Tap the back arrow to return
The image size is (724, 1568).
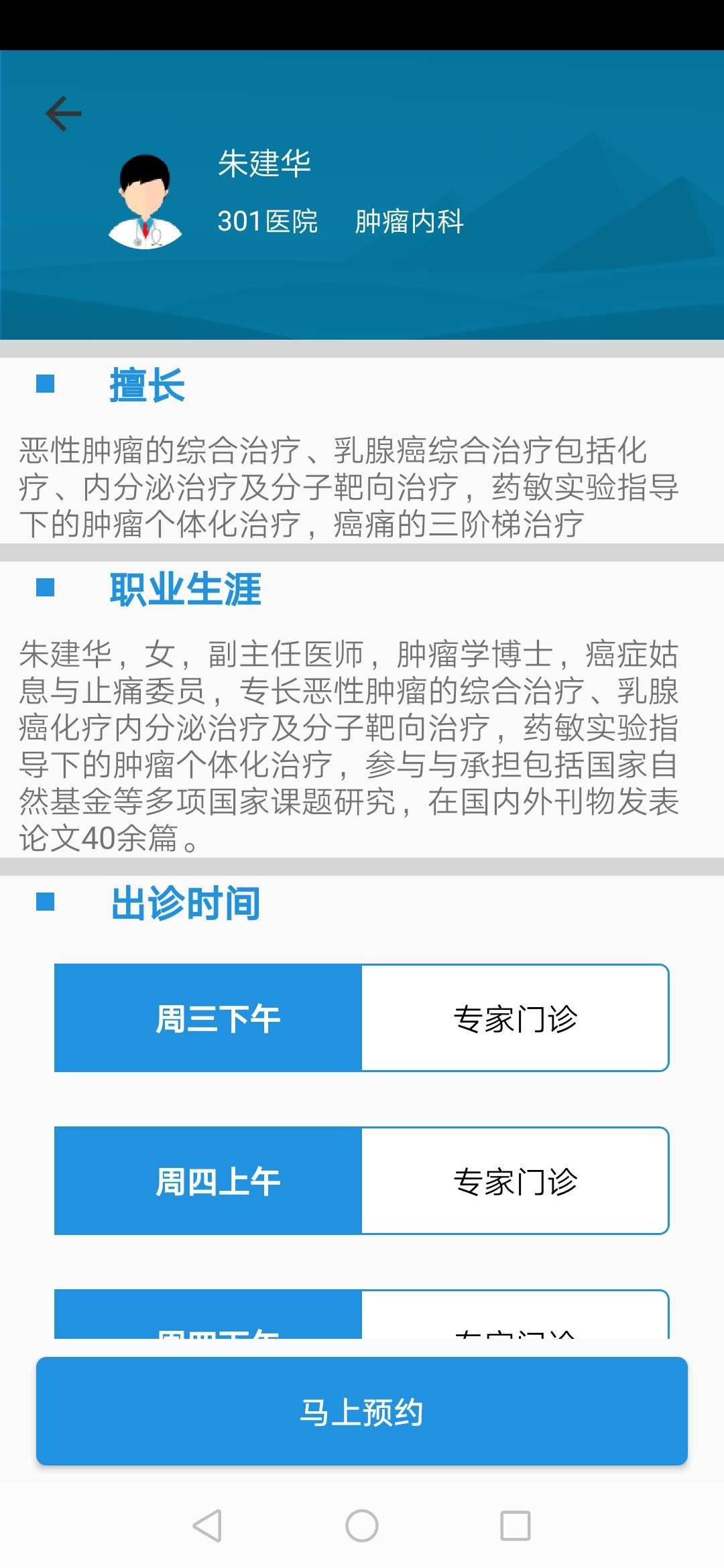click(64, 113)
